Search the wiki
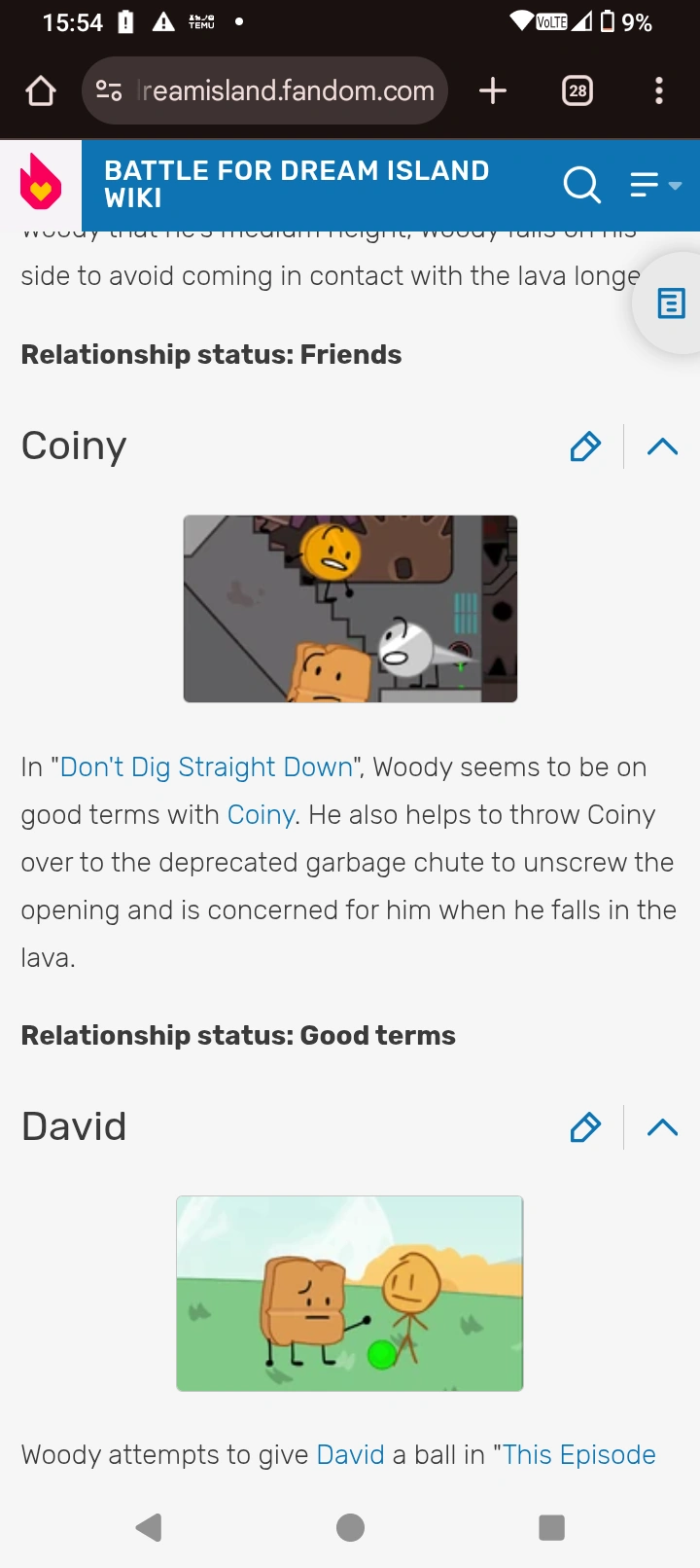Screen dimensions: 700x1568 (x=581, y=185)
